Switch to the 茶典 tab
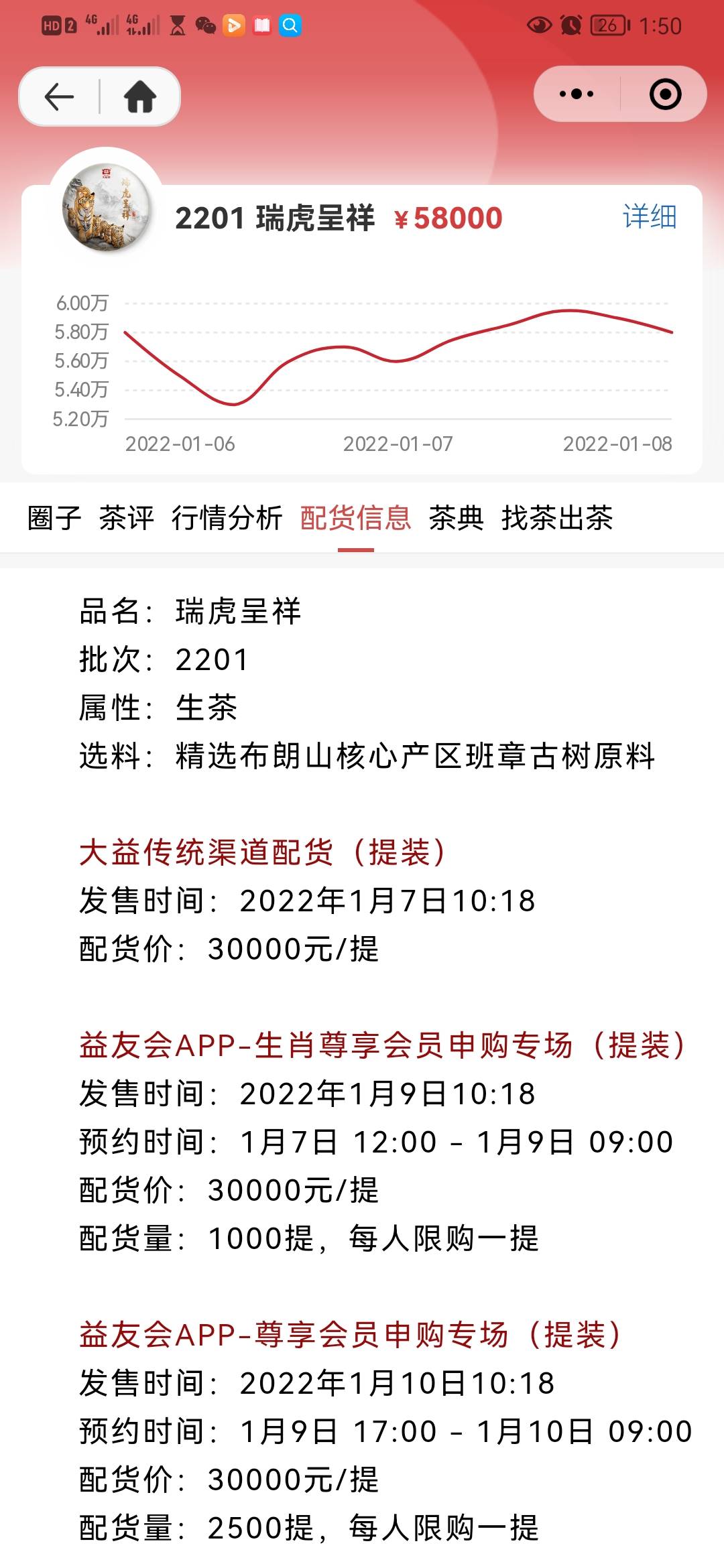This screenshot has height=1568, width=724. (457, 518)
